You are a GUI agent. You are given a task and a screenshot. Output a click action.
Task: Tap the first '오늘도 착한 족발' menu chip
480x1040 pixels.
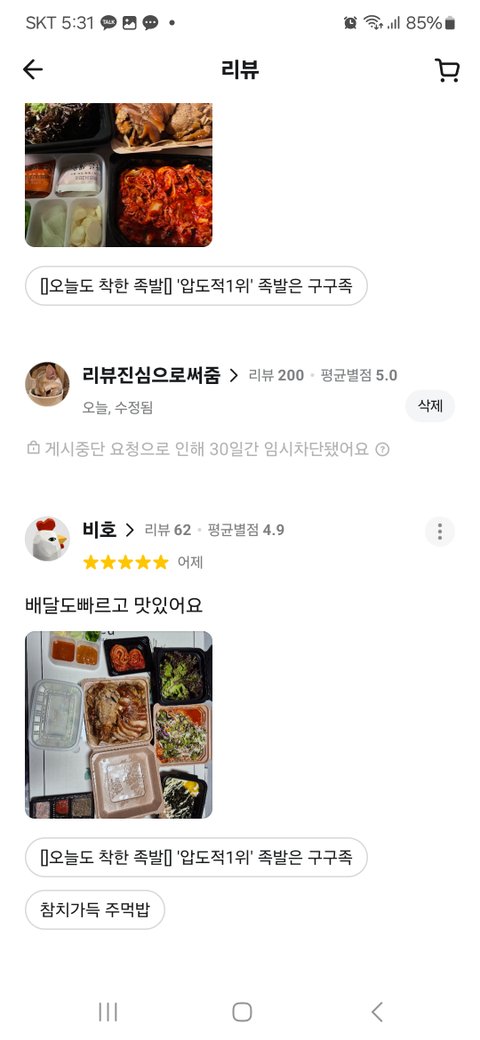(x=196, y=286)
